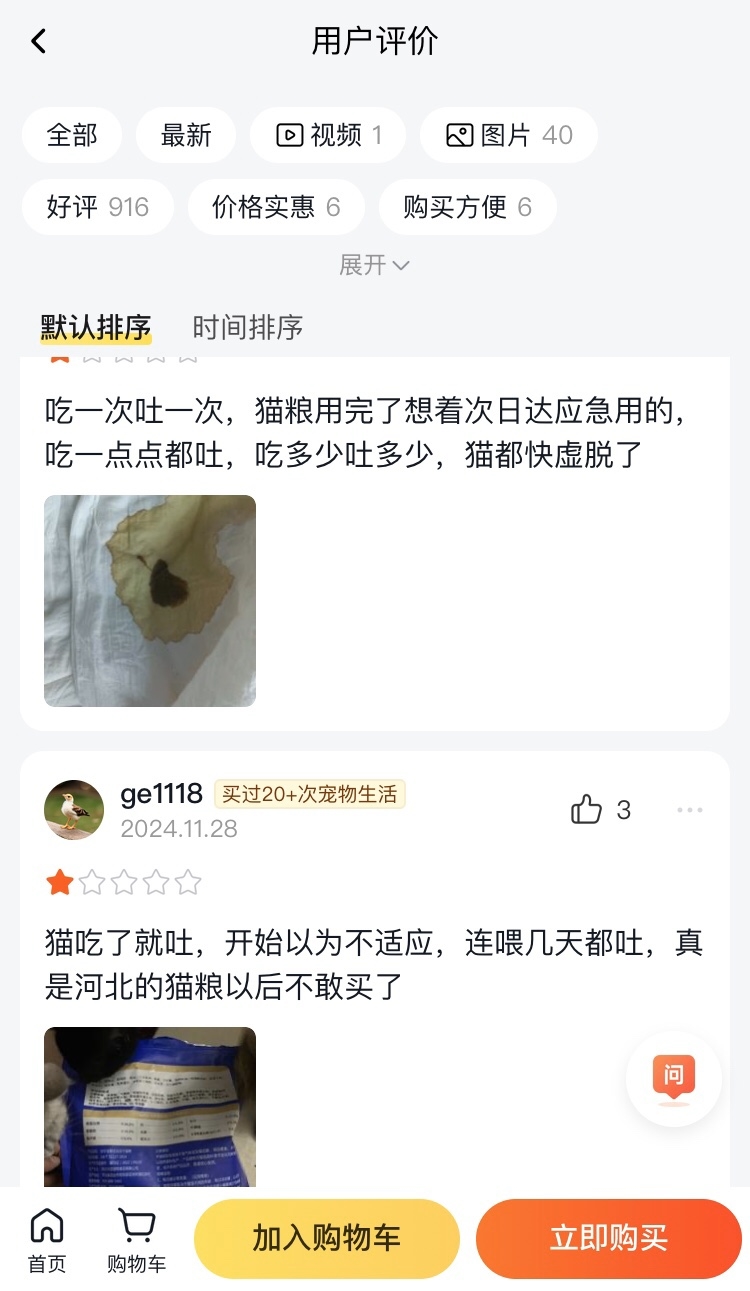Expand more filter tags via 展开
This screenshot has width=750, height=1291.
(374, 265)
